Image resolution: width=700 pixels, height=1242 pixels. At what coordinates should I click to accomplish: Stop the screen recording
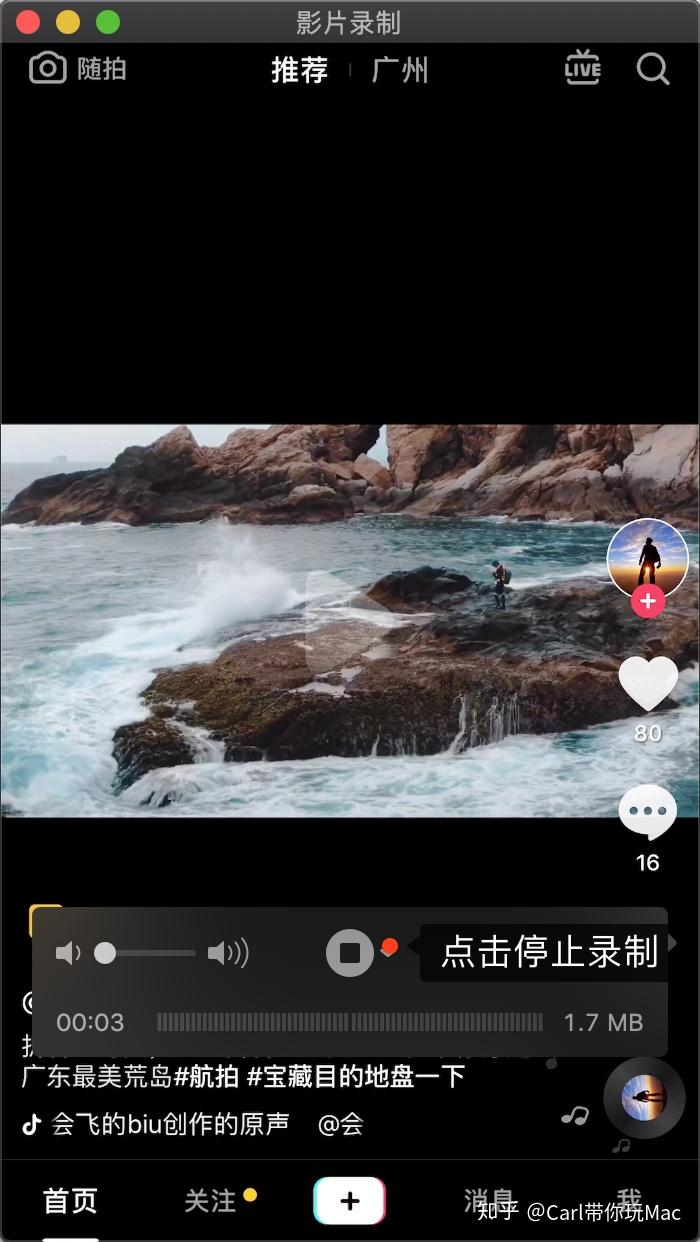[350, 953]
